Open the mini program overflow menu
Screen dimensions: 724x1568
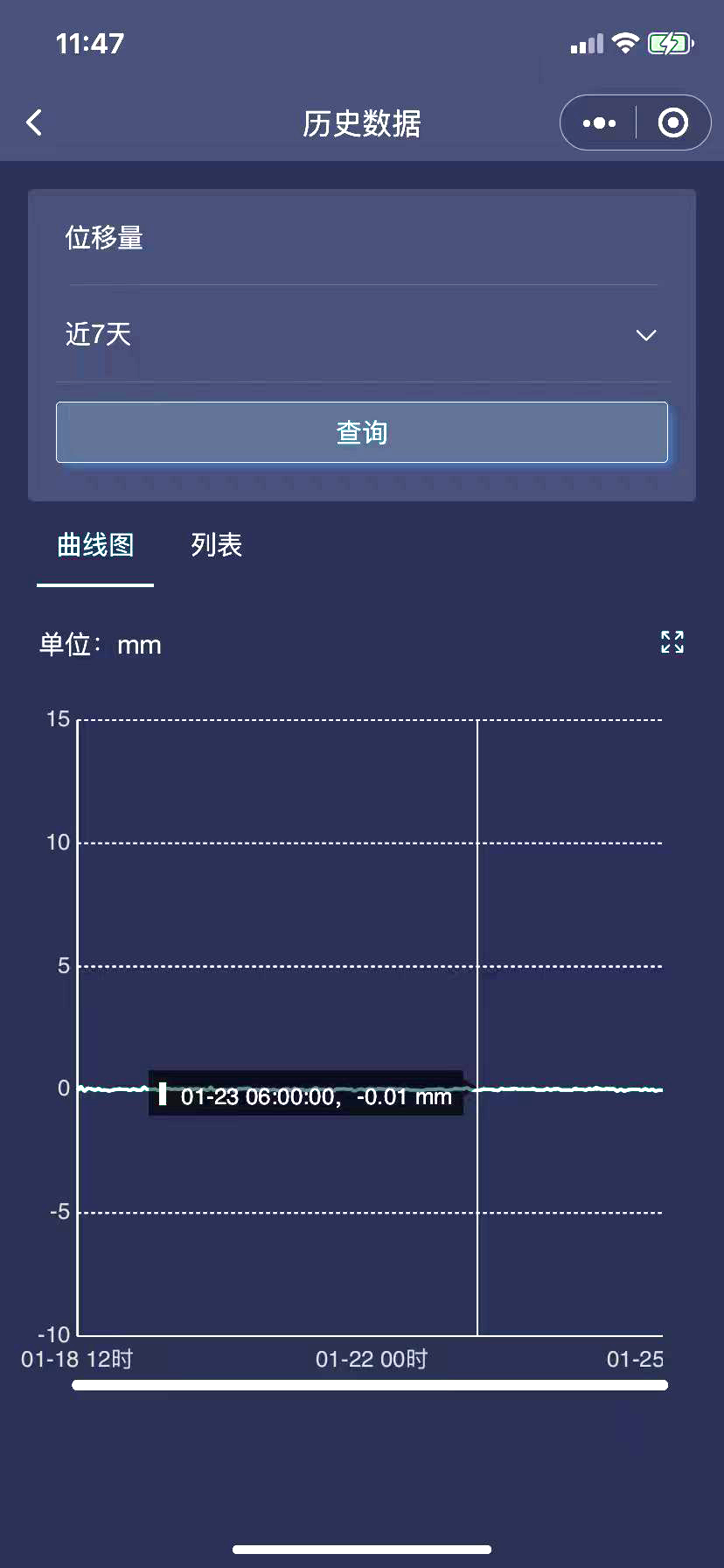tap(599, 123)
